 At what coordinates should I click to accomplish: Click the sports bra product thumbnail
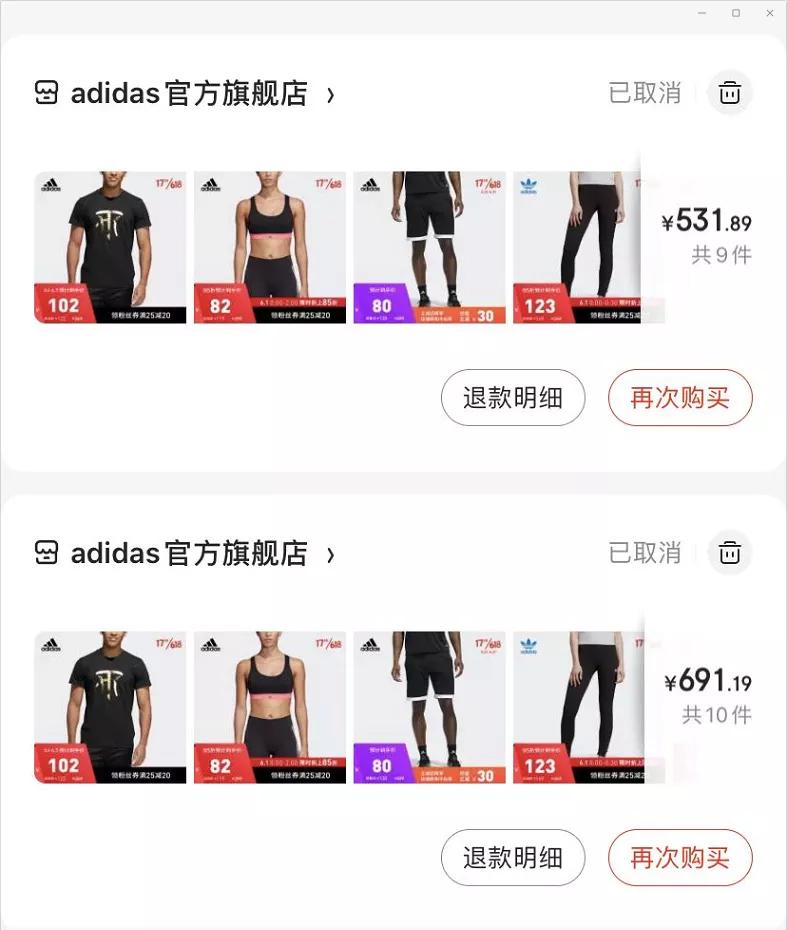click(x=269, y=247)
